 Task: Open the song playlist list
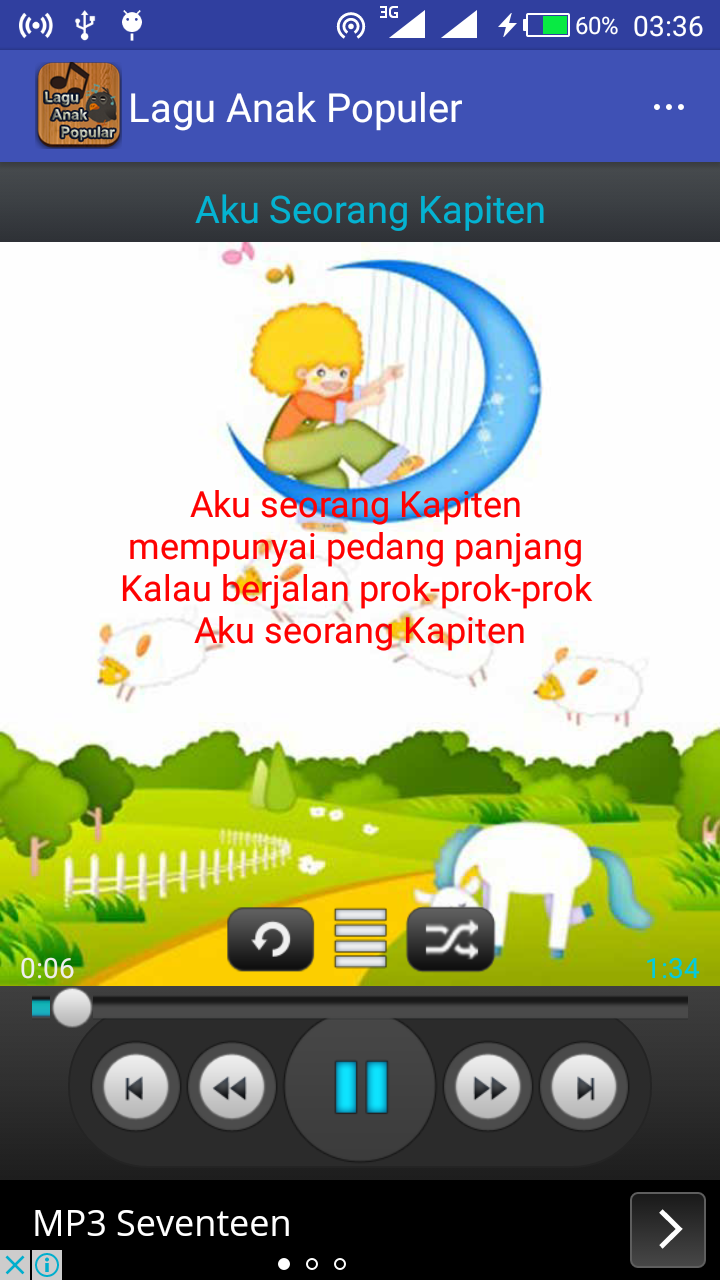tap(360, 939)
